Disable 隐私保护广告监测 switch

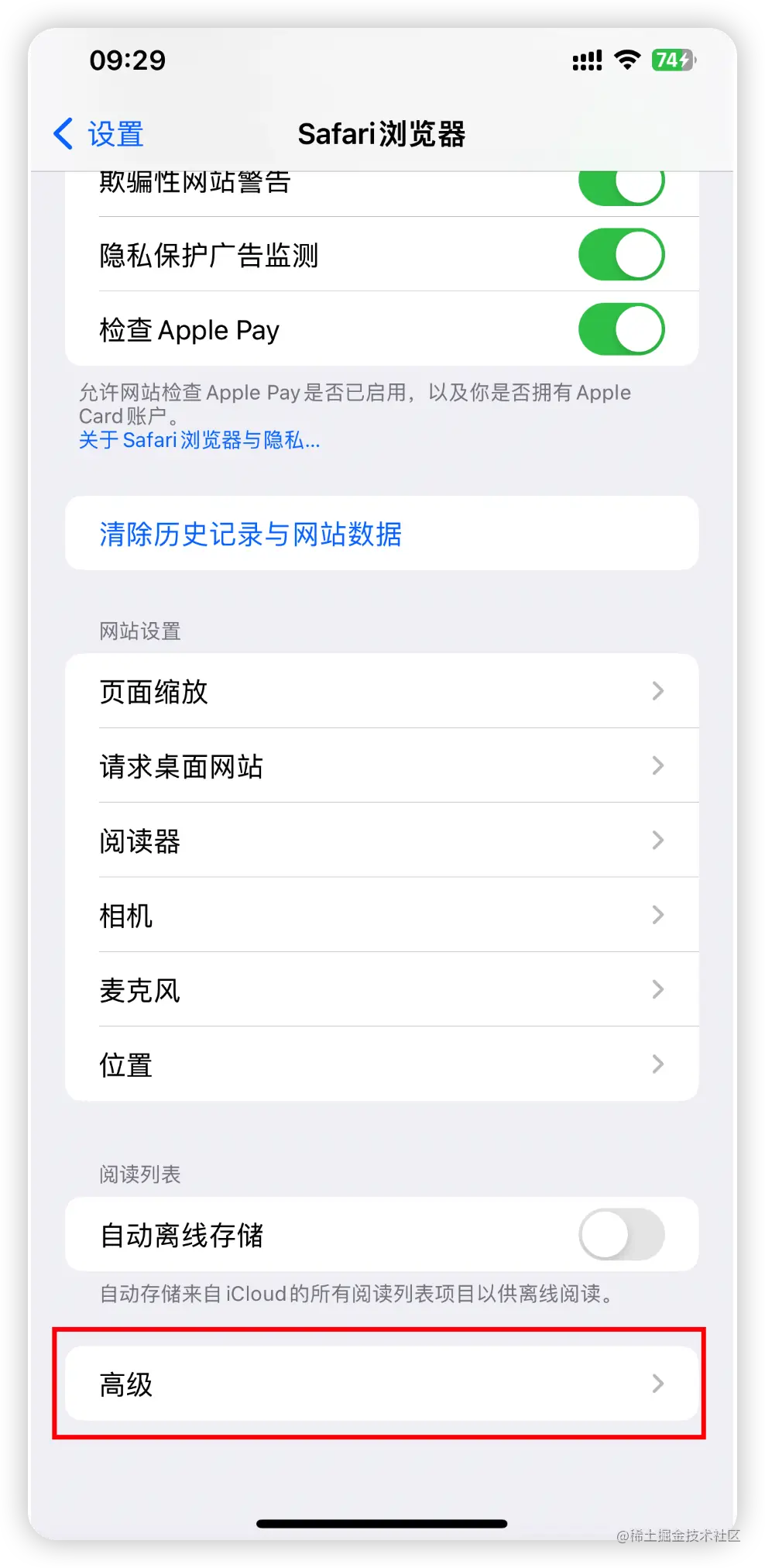621,255
